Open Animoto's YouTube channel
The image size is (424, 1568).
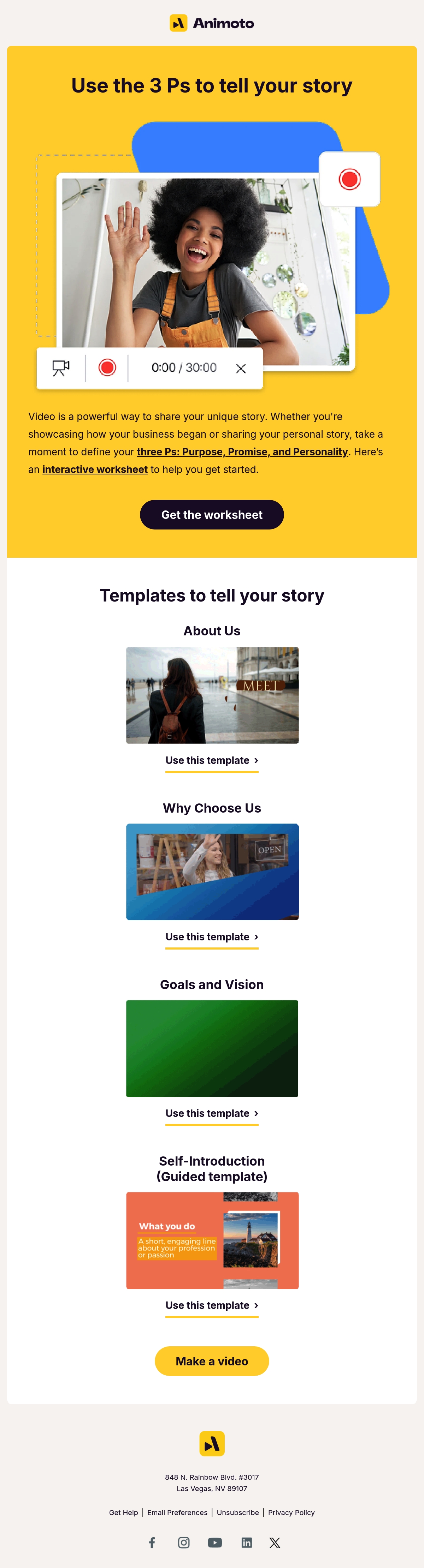point(215,1543)
